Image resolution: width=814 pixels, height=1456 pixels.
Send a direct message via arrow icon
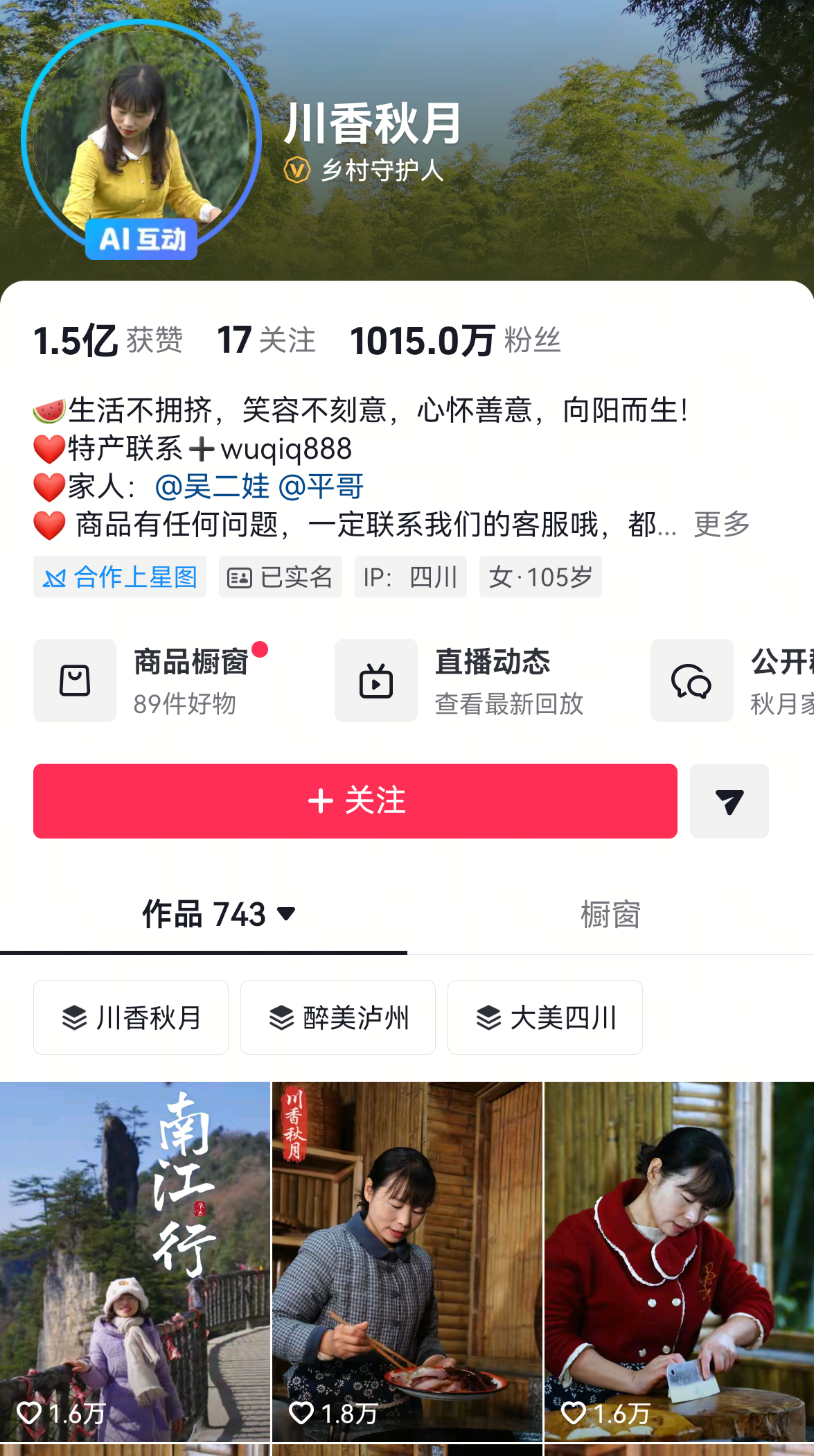(x=729, y=801)
